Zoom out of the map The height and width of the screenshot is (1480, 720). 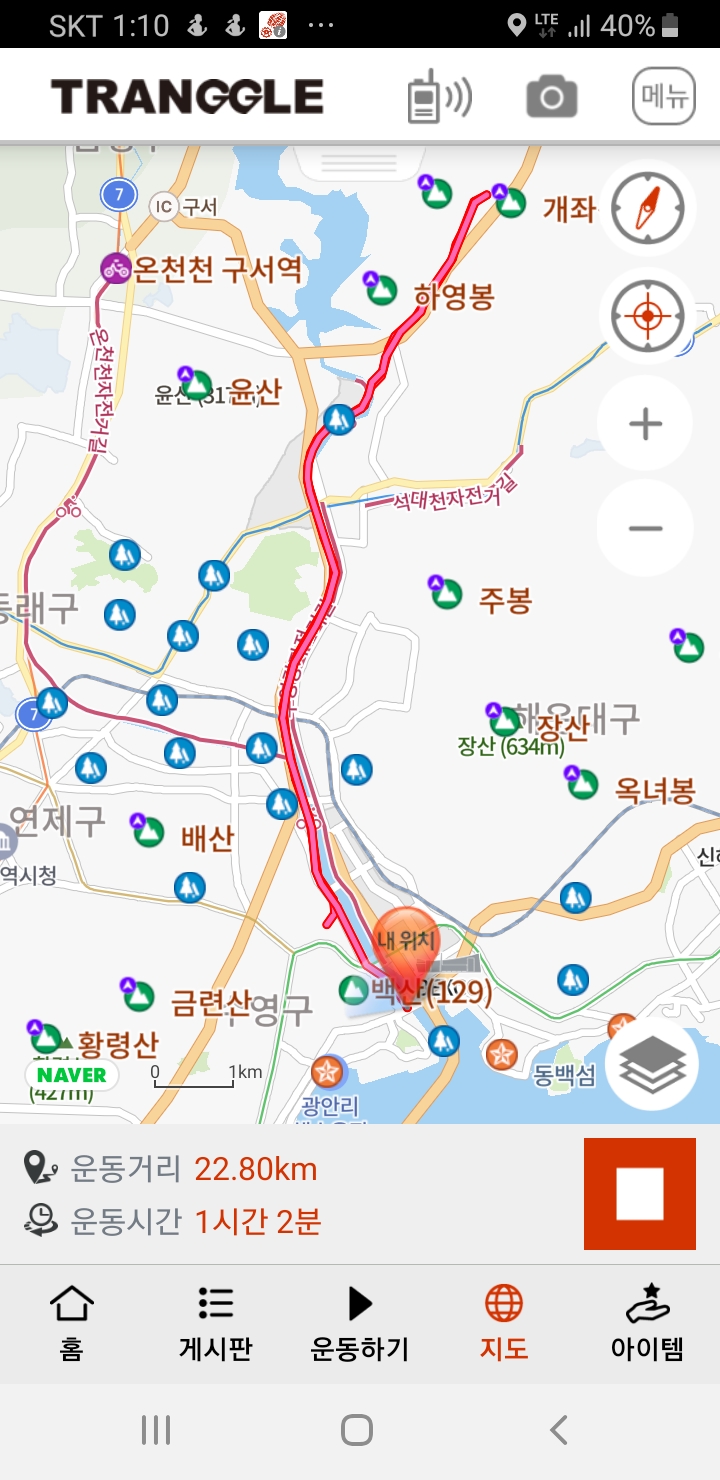(x=645, y=529)
